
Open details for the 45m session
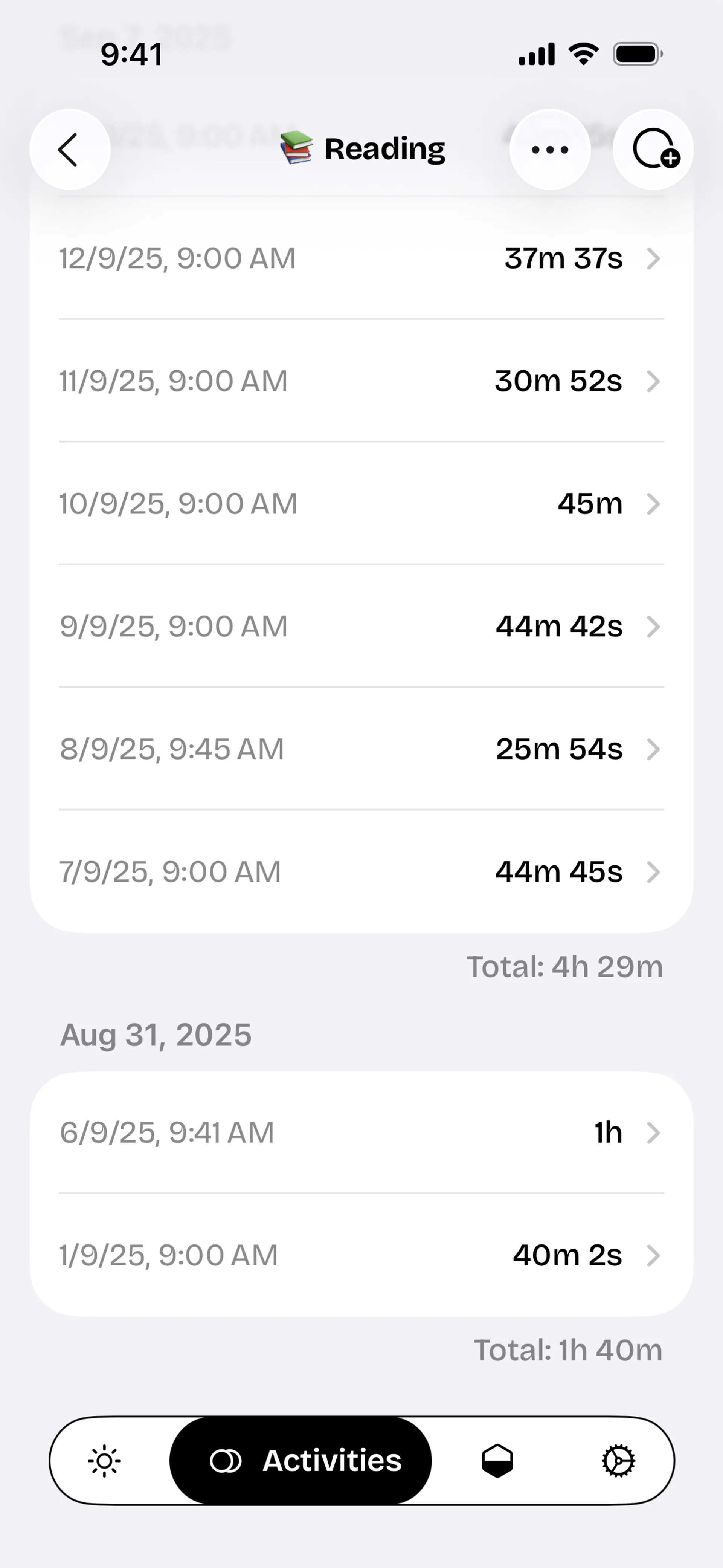(361, 503)
